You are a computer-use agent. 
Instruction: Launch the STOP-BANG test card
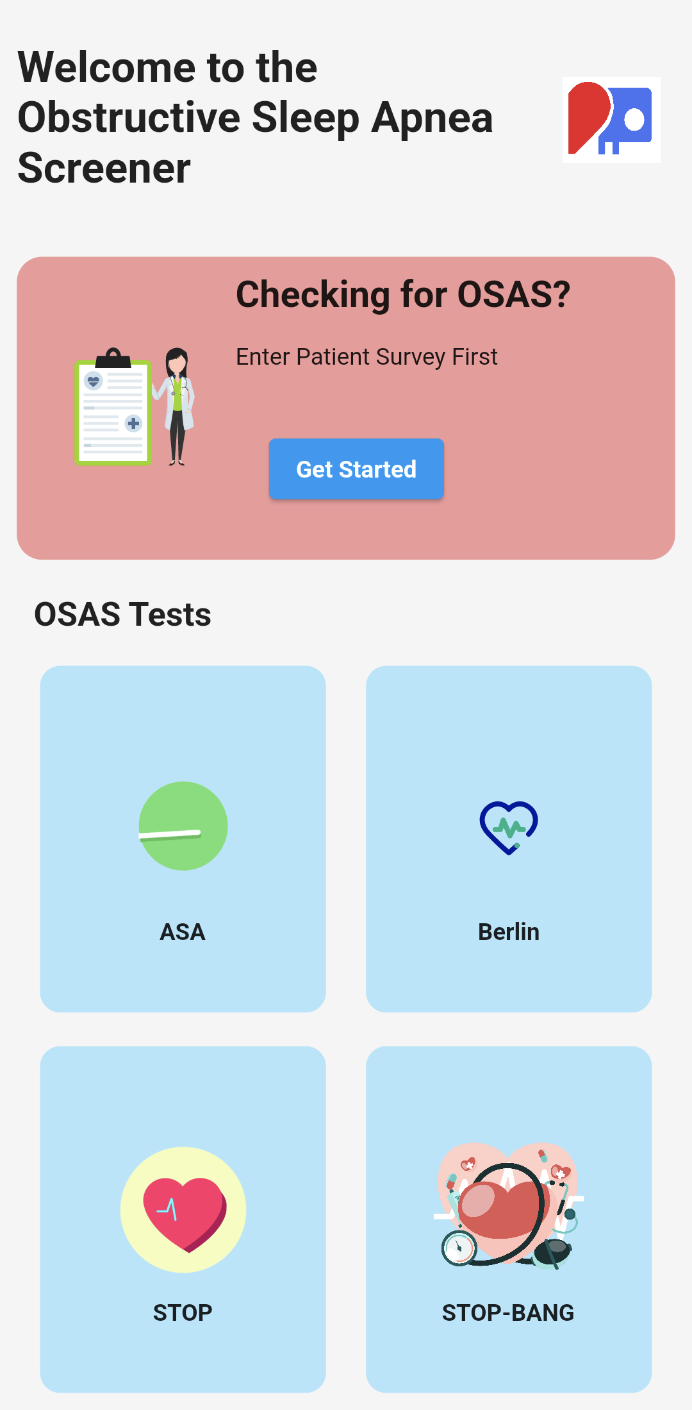click(x=509, y=1219)
